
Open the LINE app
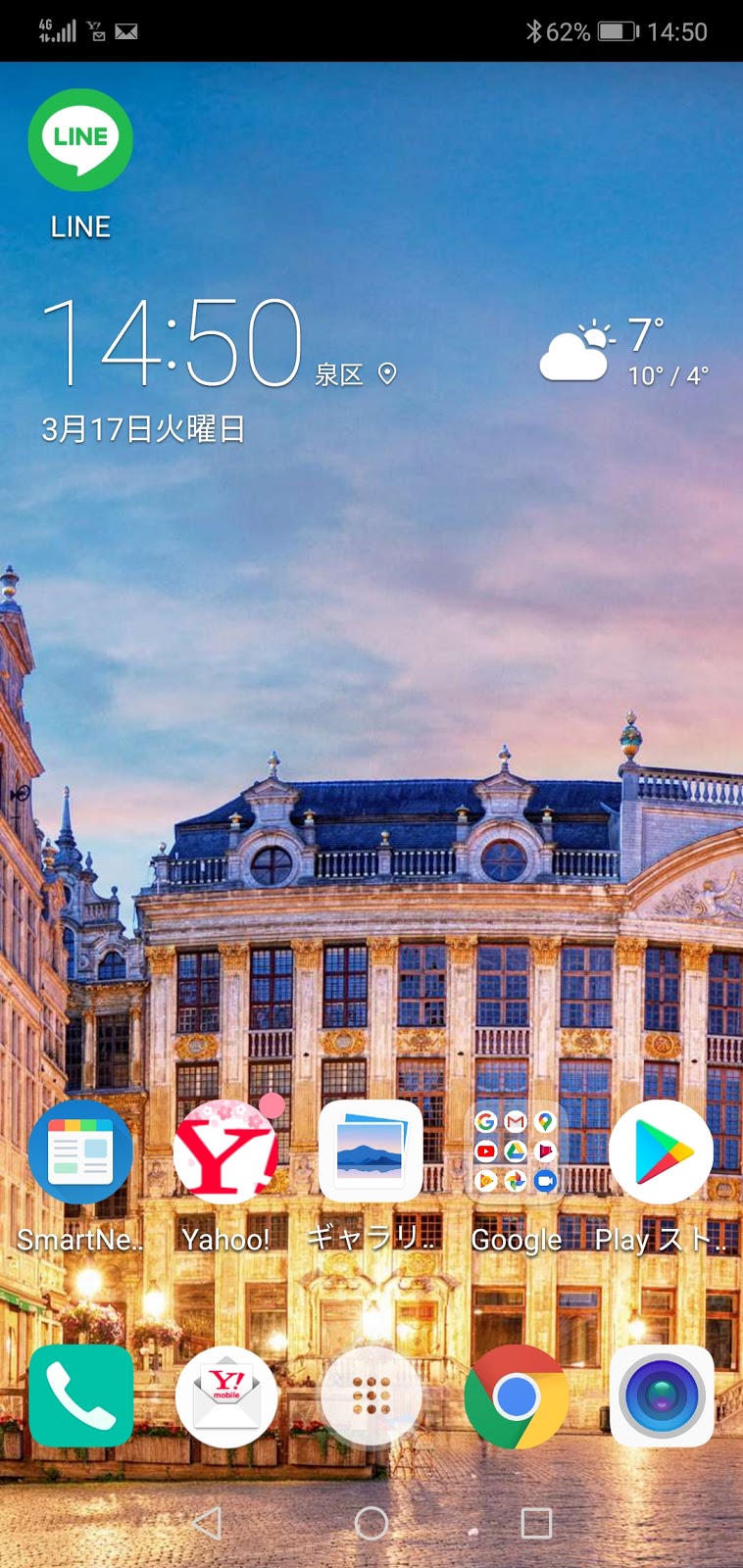[80, 141]
